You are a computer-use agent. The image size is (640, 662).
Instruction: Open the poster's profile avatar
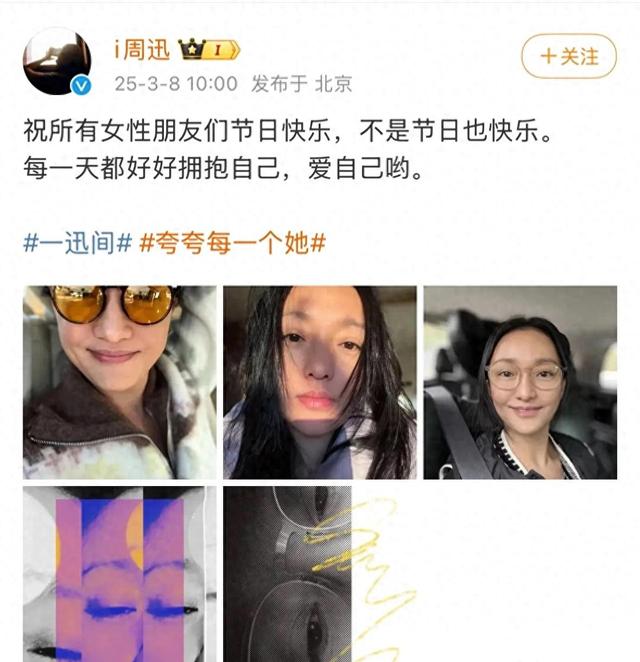[57, 62]
